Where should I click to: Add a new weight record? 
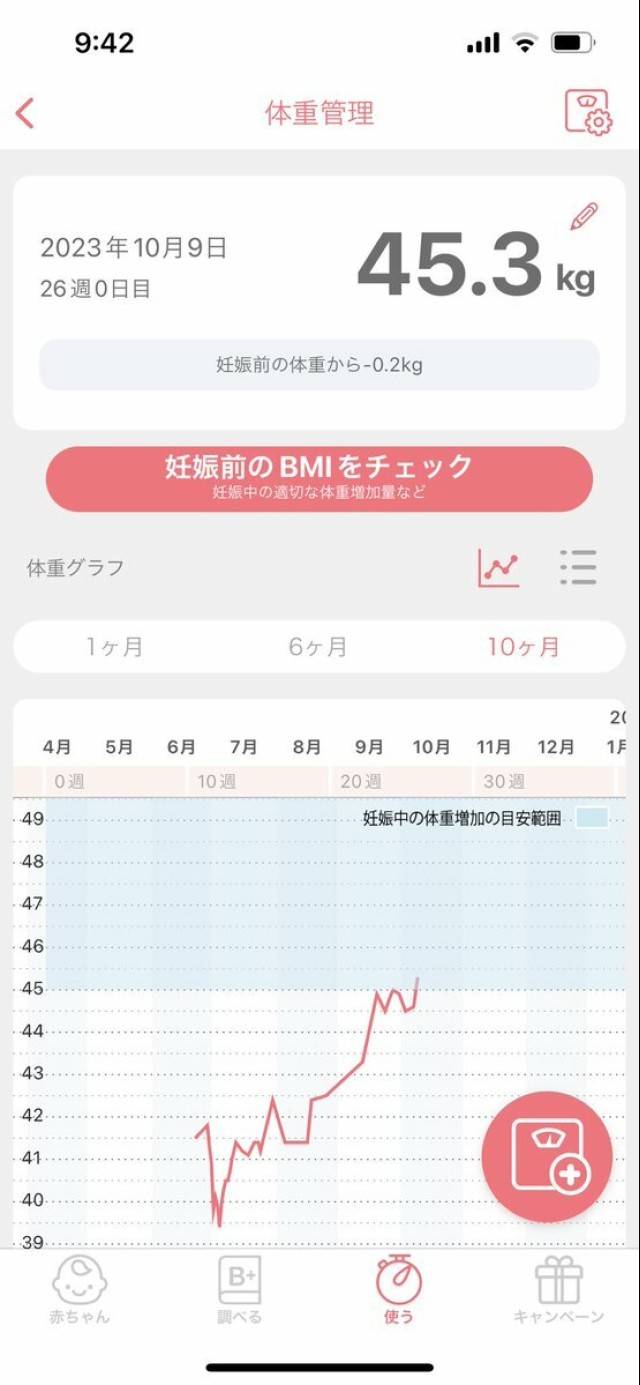pos(546,1156)
